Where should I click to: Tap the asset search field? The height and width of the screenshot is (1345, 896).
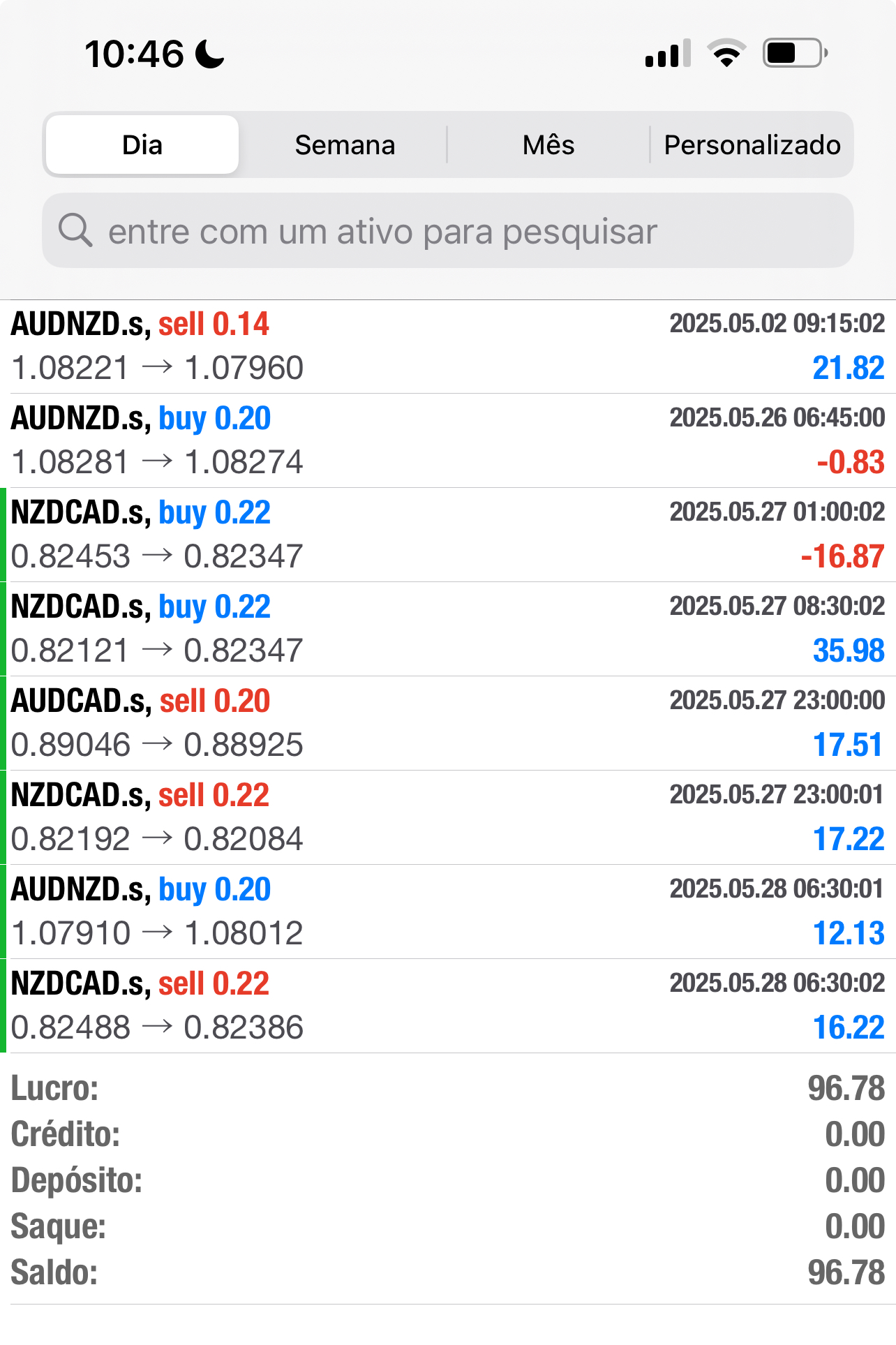pyautogui.click(x=448, y=231)
